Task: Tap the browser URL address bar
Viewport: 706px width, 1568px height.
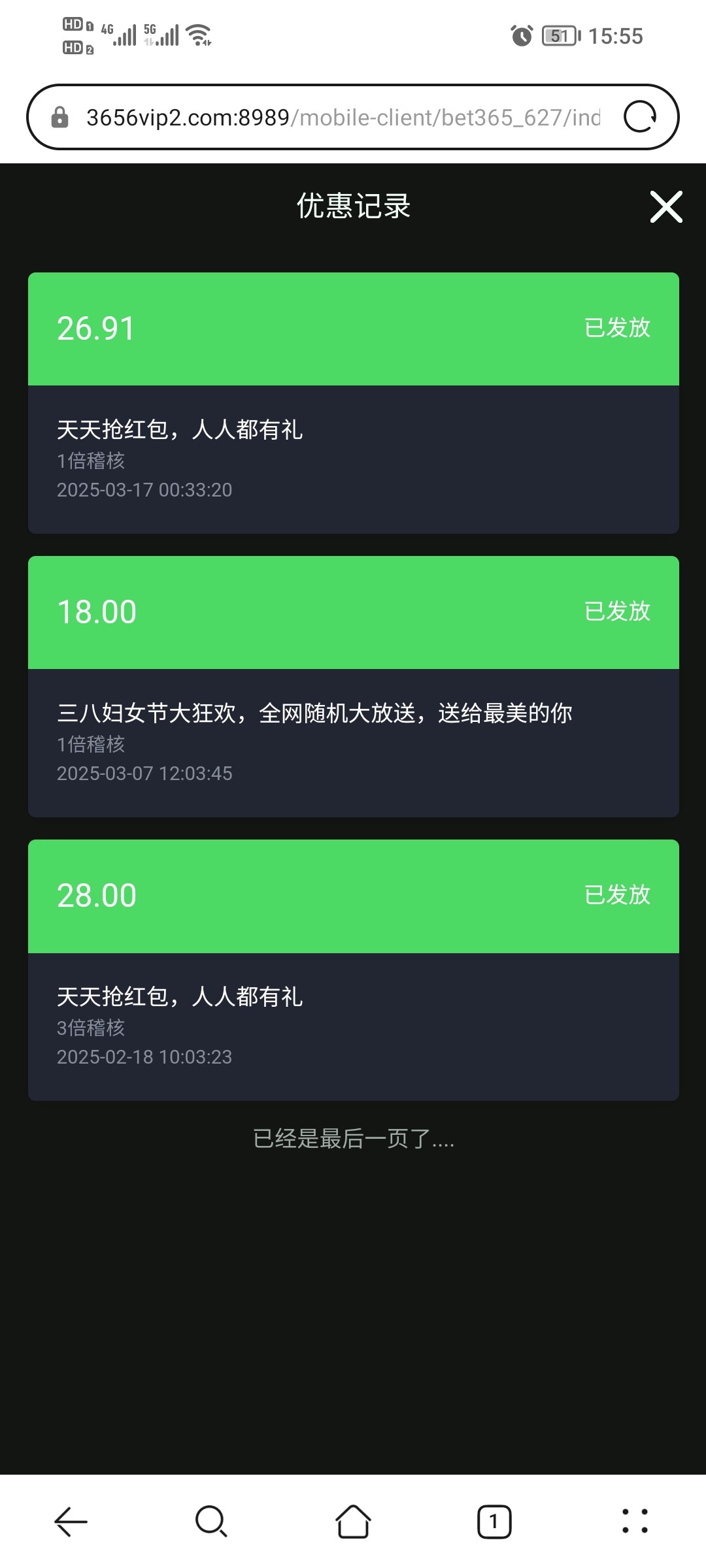Action: (343, 118)
